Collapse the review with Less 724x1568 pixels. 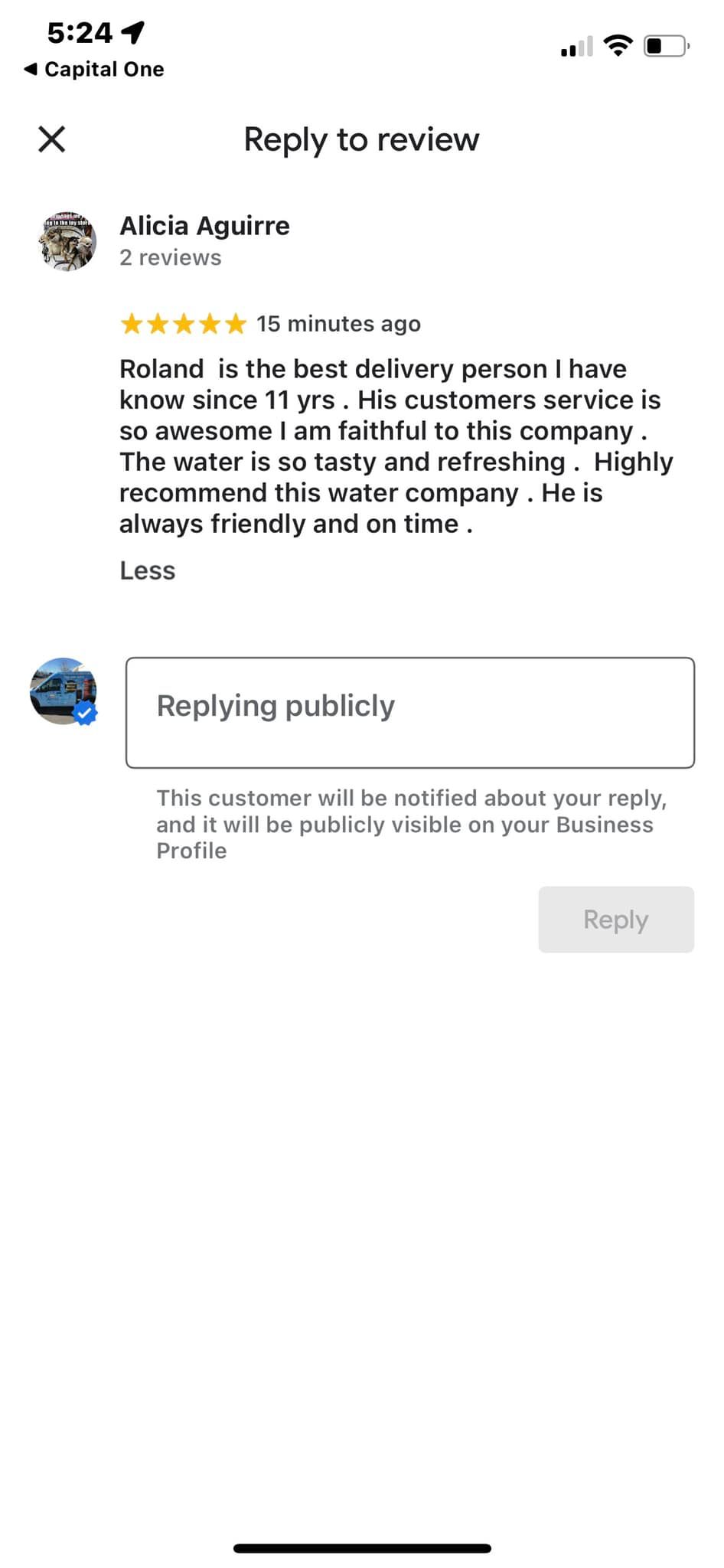pos(147,570)
